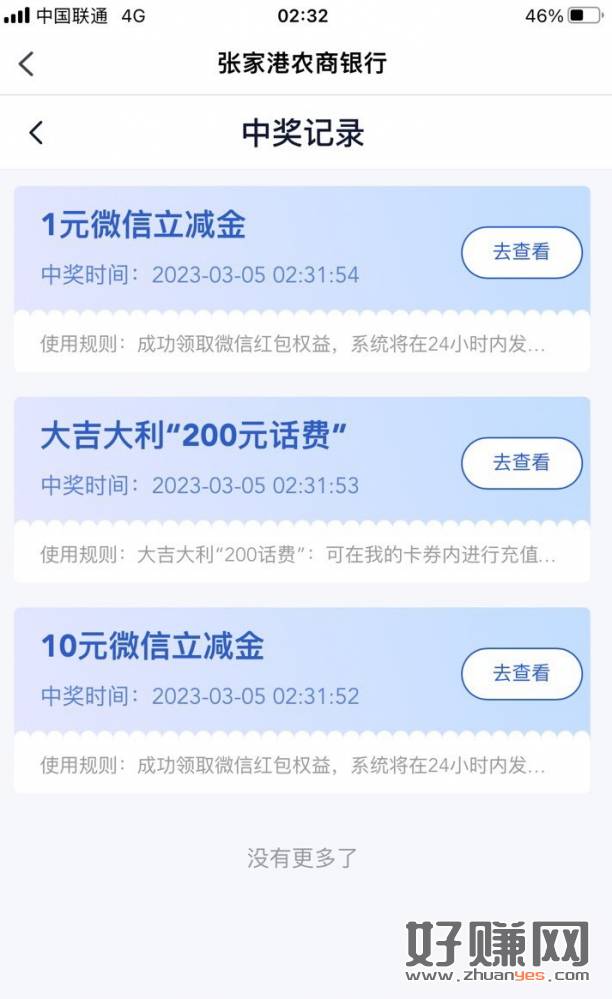612x999 pixels.
Task: Tap the back arrow beside 张家港农商银行
Action: coord(27,64)
